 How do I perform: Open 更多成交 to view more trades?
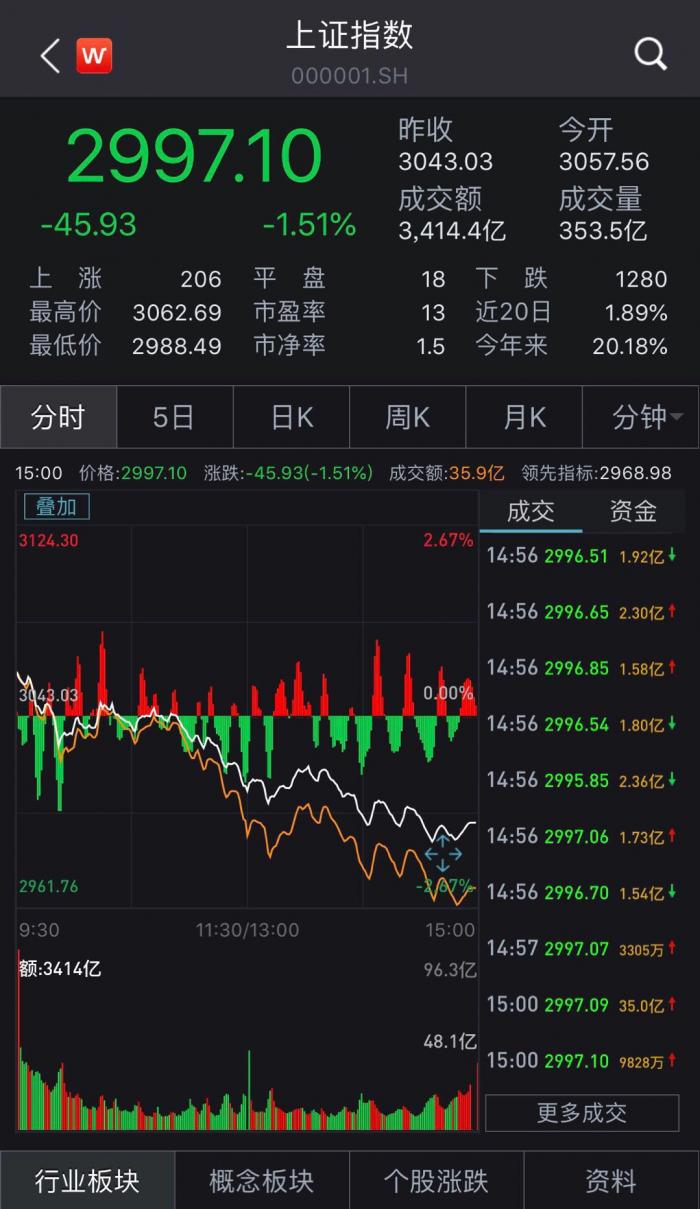pyautogui.click(x=582, y=1113)
